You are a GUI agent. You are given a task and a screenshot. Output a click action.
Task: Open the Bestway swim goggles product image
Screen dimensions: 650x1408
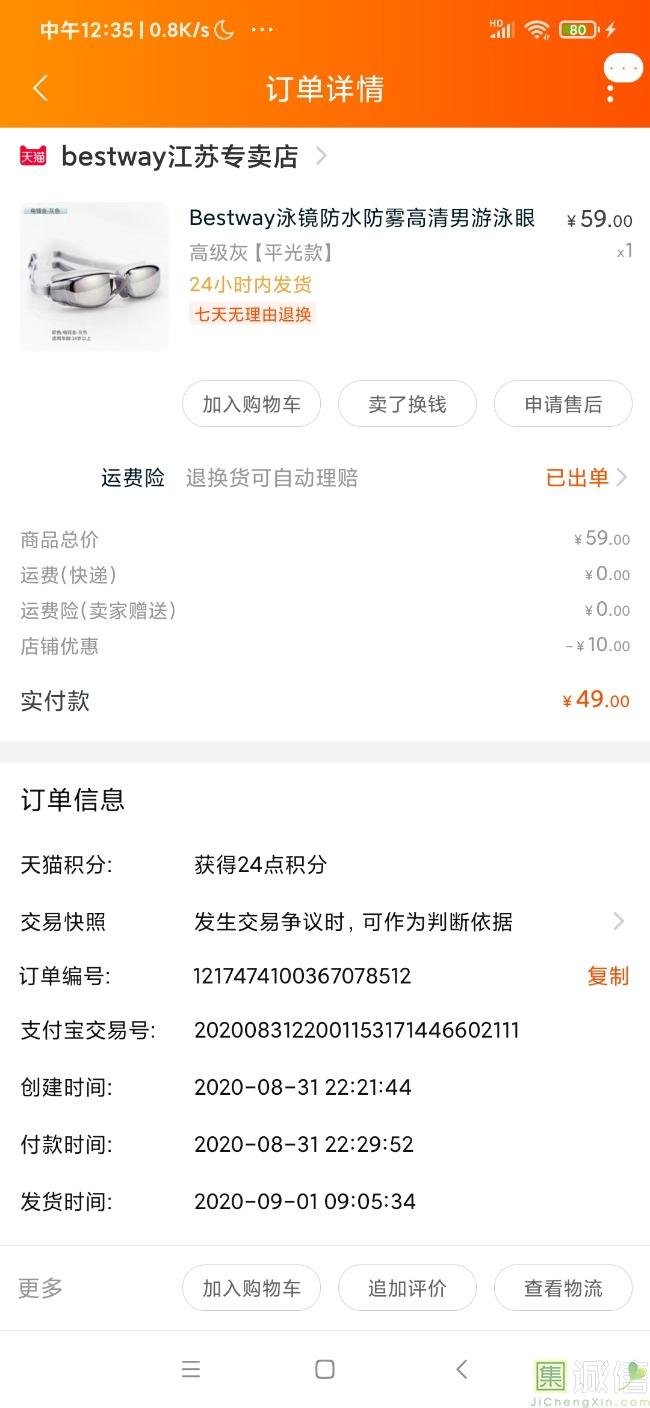(x=94, y=277)
